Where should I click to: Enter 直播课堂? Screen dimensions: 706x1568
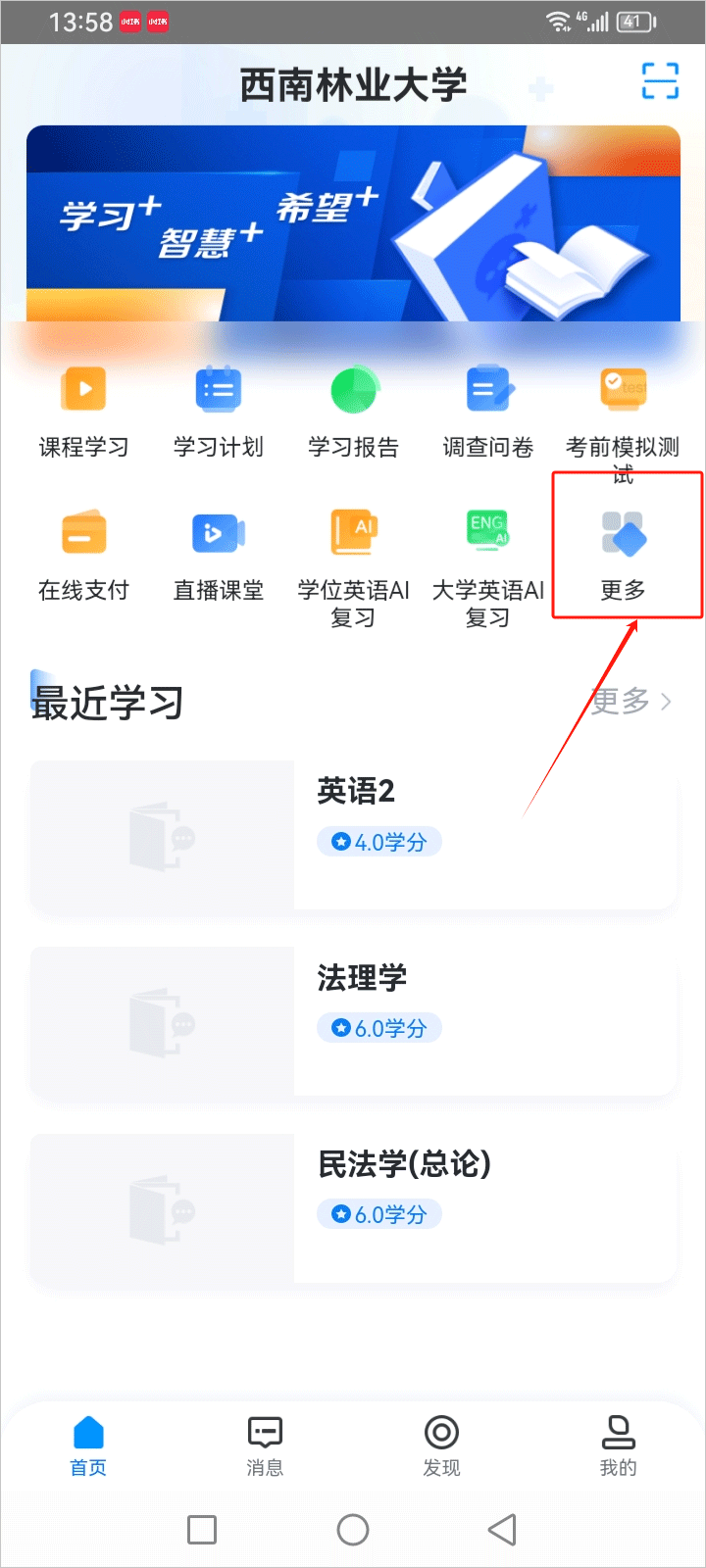click(219, 555)
